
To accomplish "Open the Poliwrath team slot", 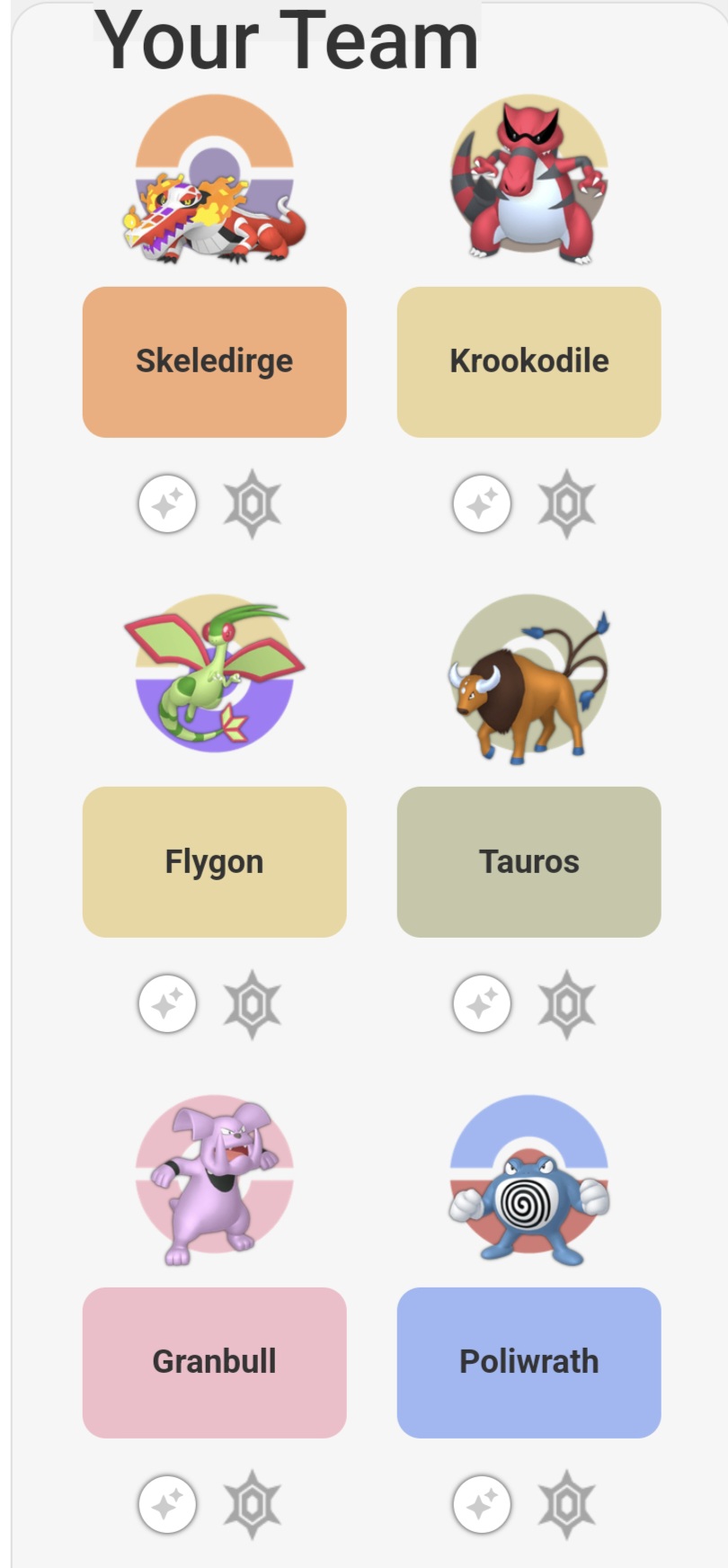I will [528, 1361].
